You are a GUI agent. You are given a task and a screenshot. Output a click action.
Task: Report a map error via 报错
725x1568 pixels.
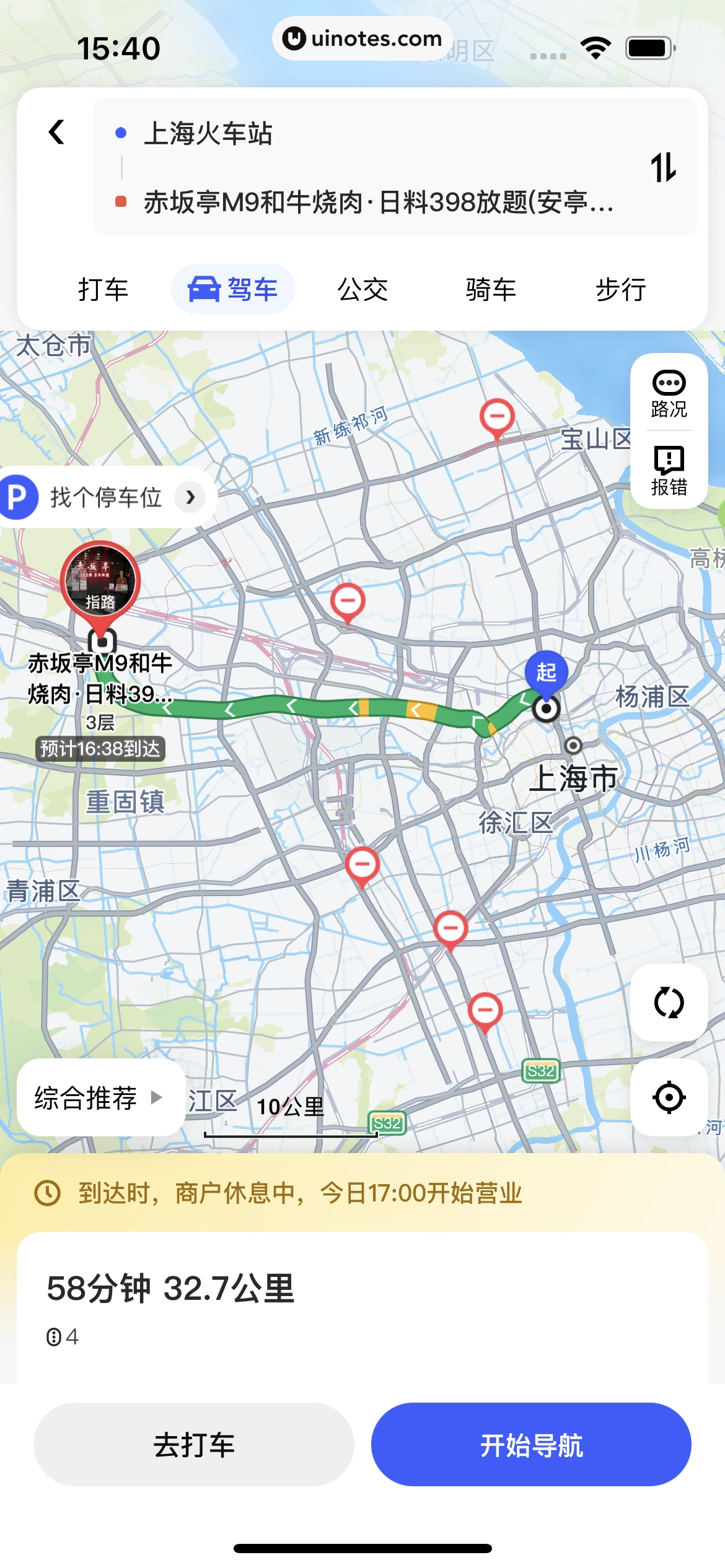(x=669, y=471)
